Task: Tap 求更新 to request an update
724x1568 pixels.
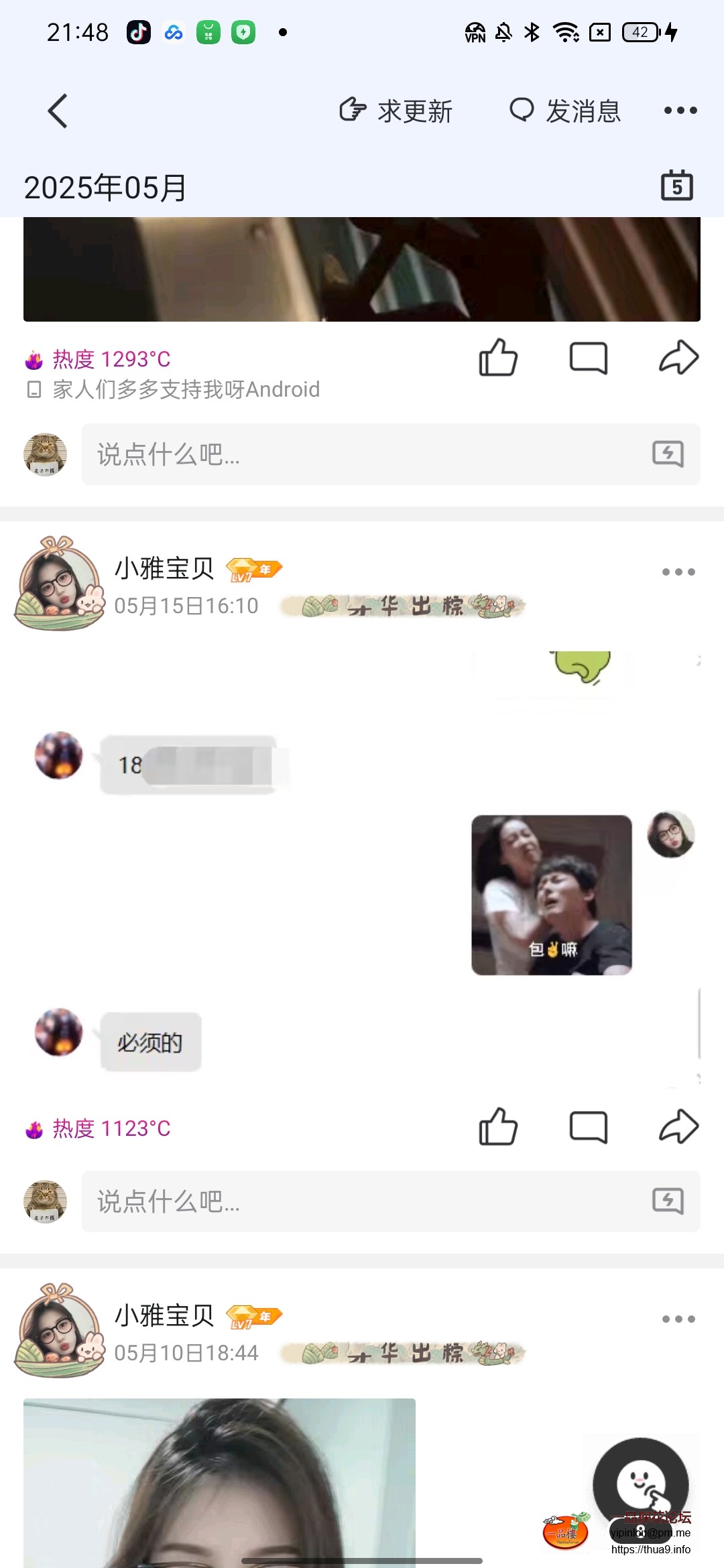Action: (x=396, y=111)
